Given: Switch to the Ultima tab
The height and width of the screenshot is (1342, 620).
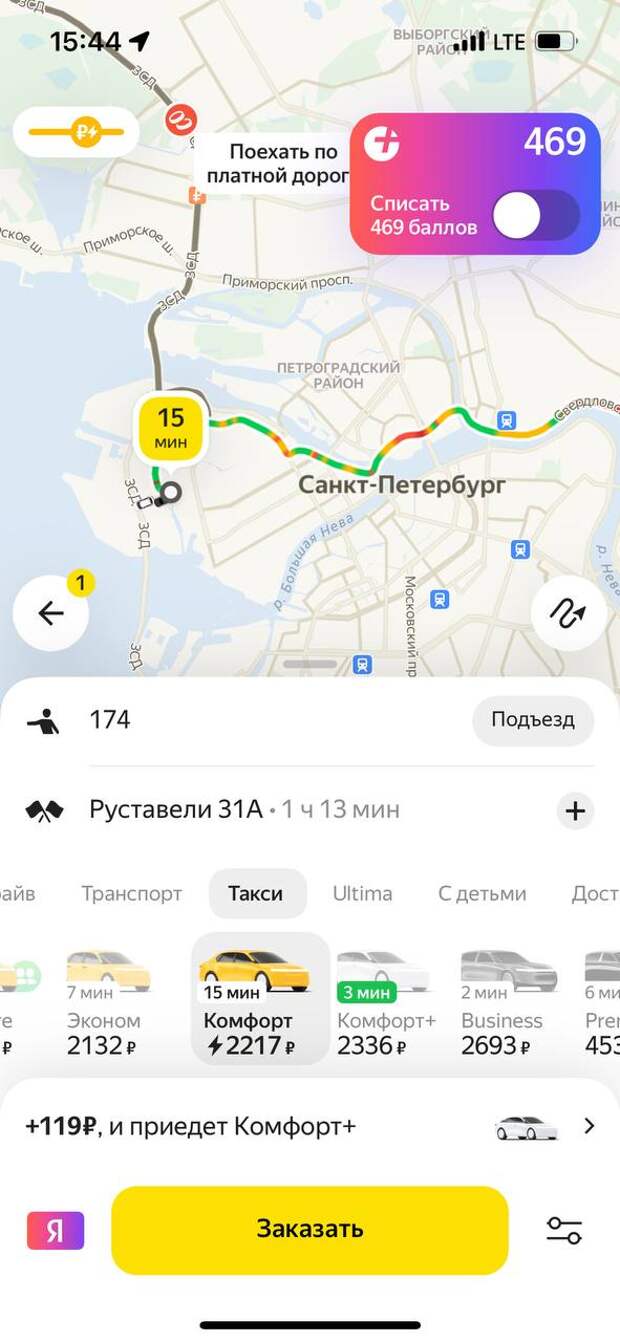Looking at the screenshot, I should [x=362, y=893].
